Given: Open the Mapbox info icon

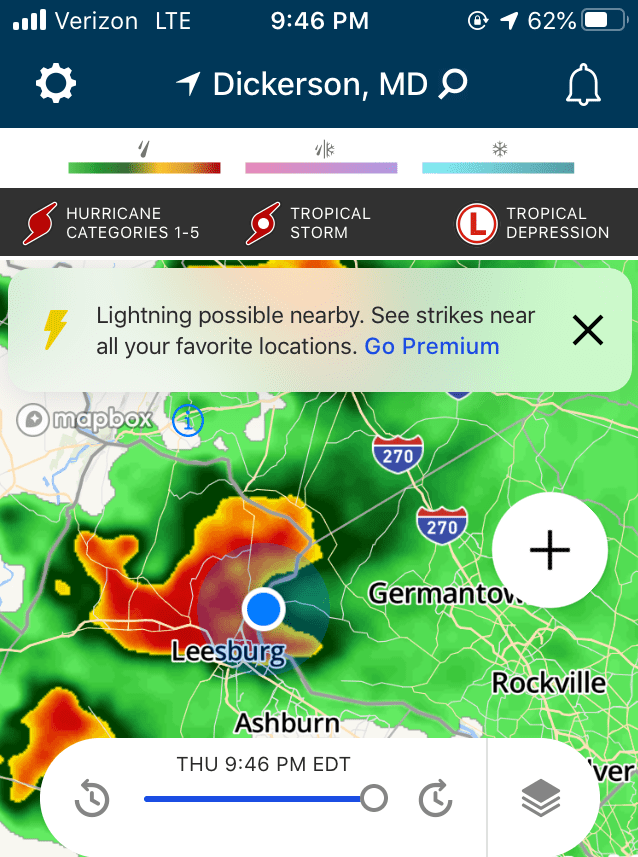Looking at the screenshot, I should [x=187, y=419].
